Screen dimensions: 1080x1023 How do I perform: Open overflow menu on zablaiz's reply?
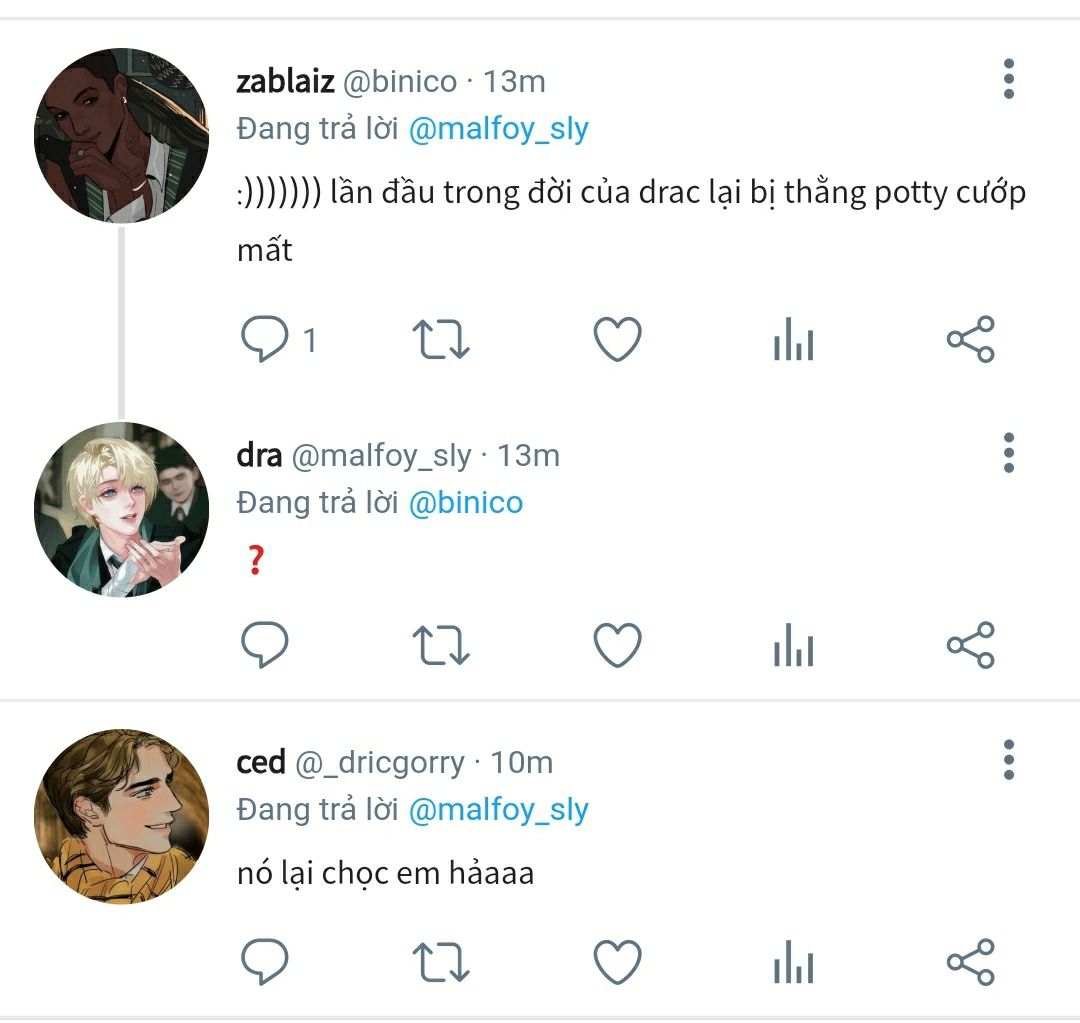point(1008,79)
